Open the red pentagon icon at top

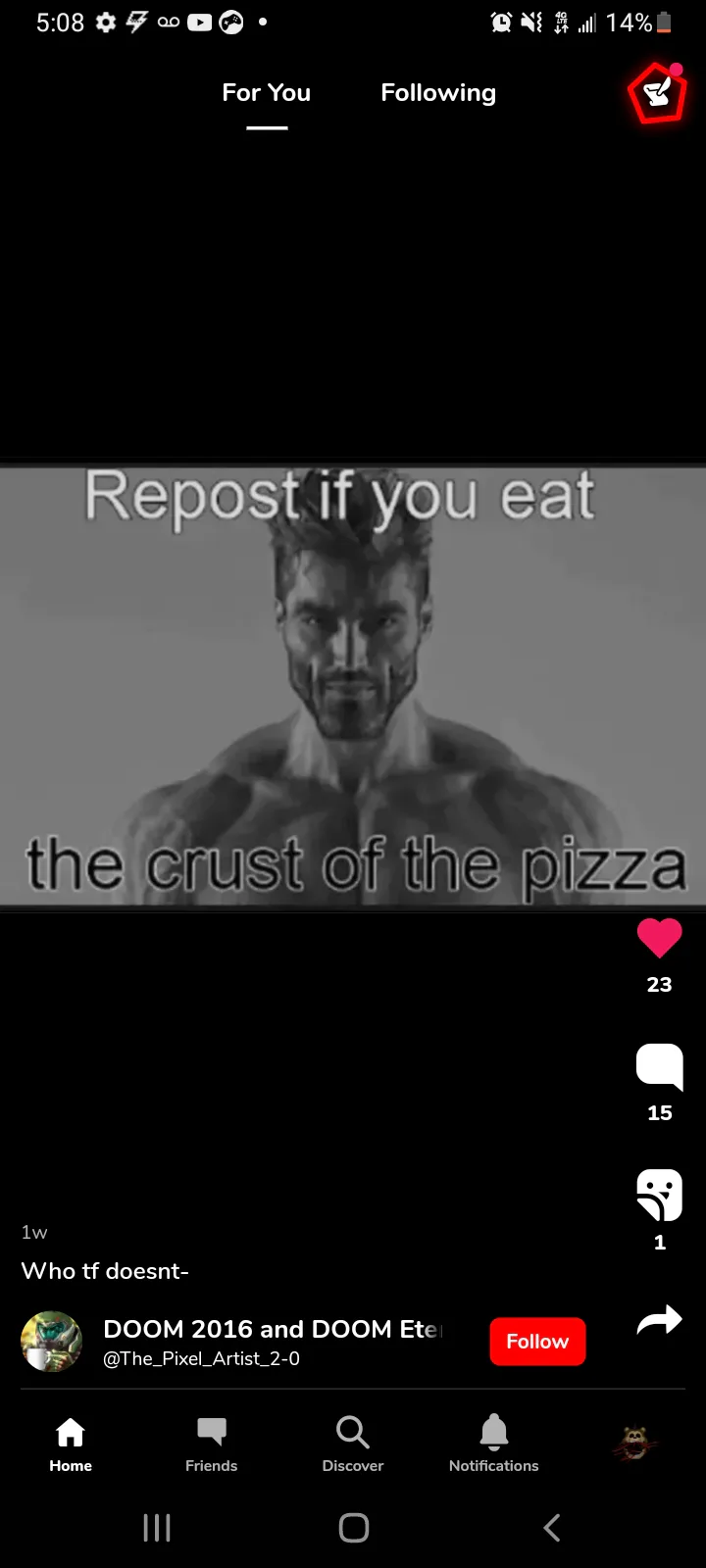tap(657, 94)
